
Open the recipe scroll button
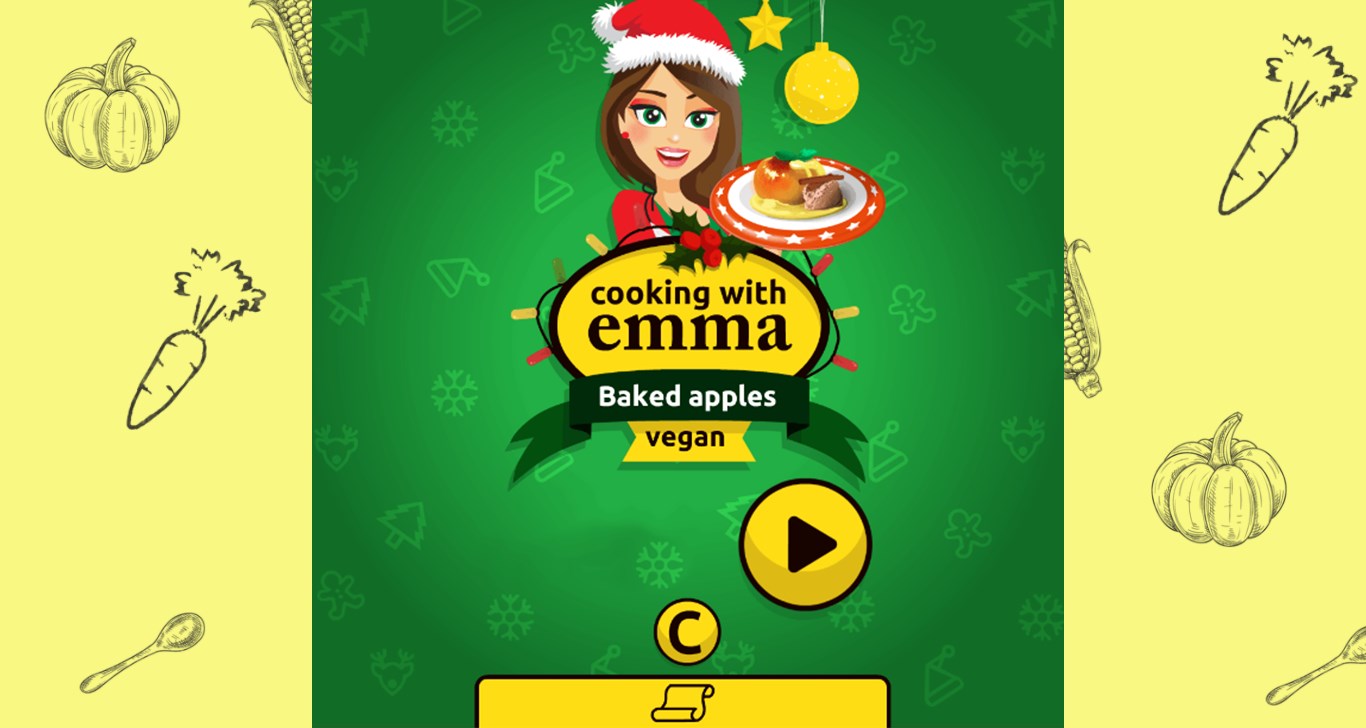[x=682, y=702]
